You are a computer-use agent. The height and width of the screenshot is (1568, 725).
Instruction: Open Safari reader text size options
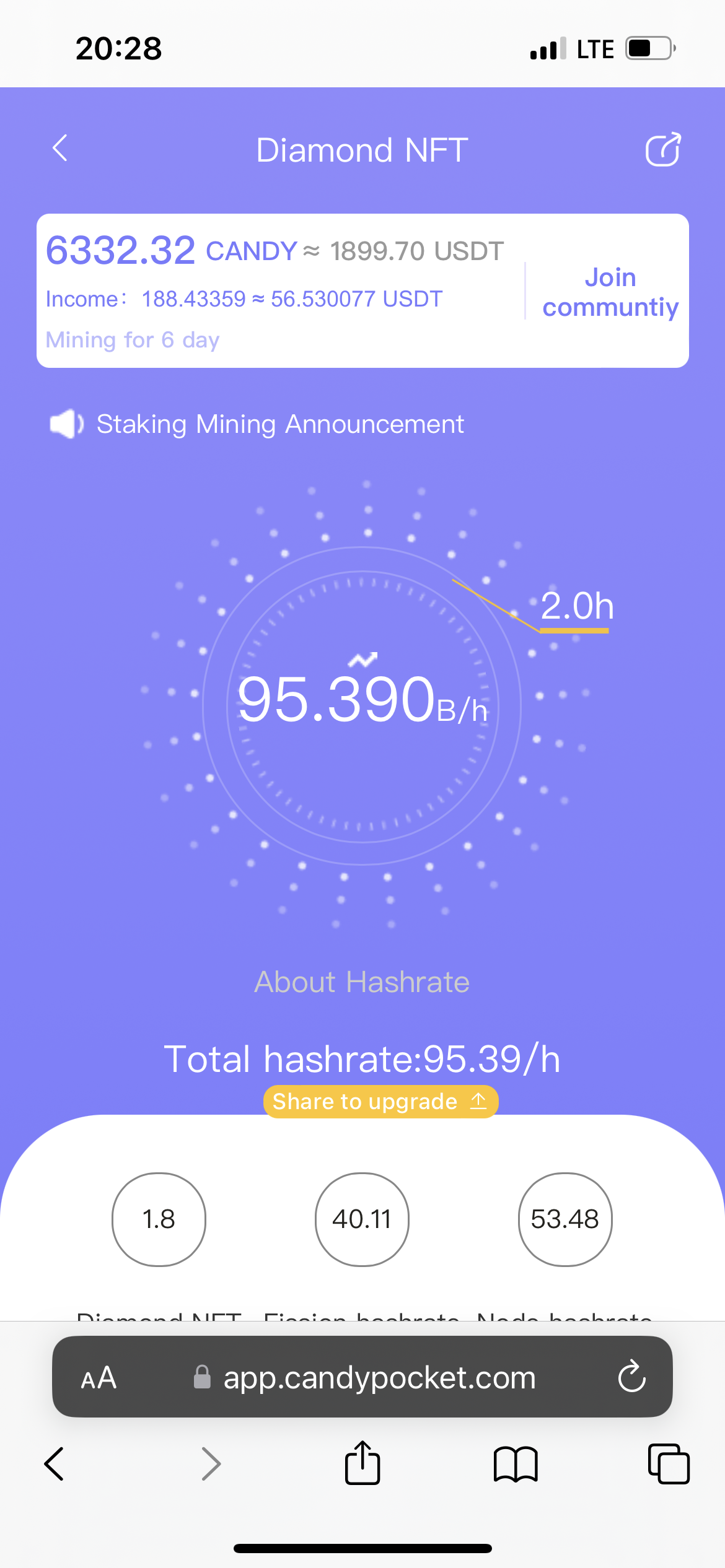pyautogui.click(x=99, y=1378)
